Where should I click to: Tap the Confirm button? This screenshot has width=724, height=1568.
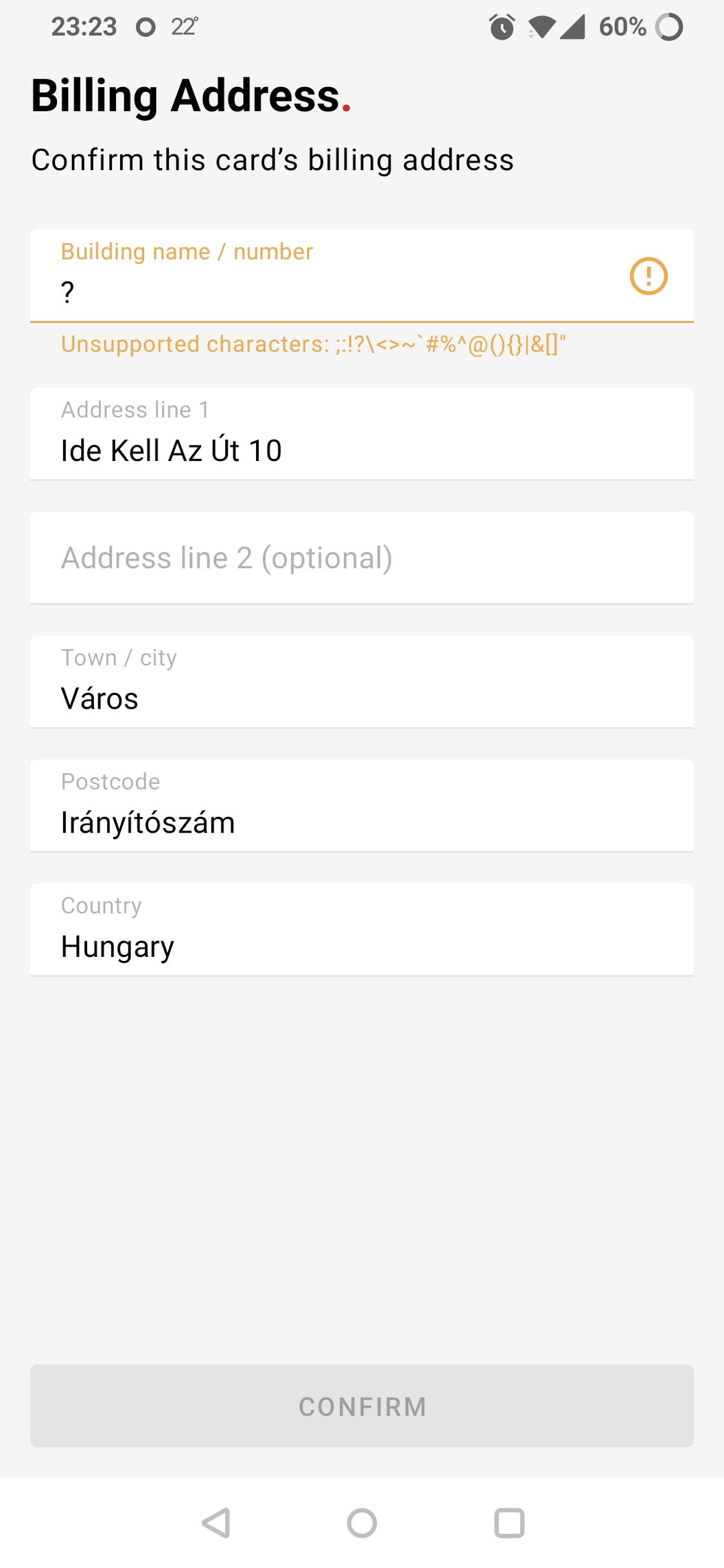[x=362, y=1406]
